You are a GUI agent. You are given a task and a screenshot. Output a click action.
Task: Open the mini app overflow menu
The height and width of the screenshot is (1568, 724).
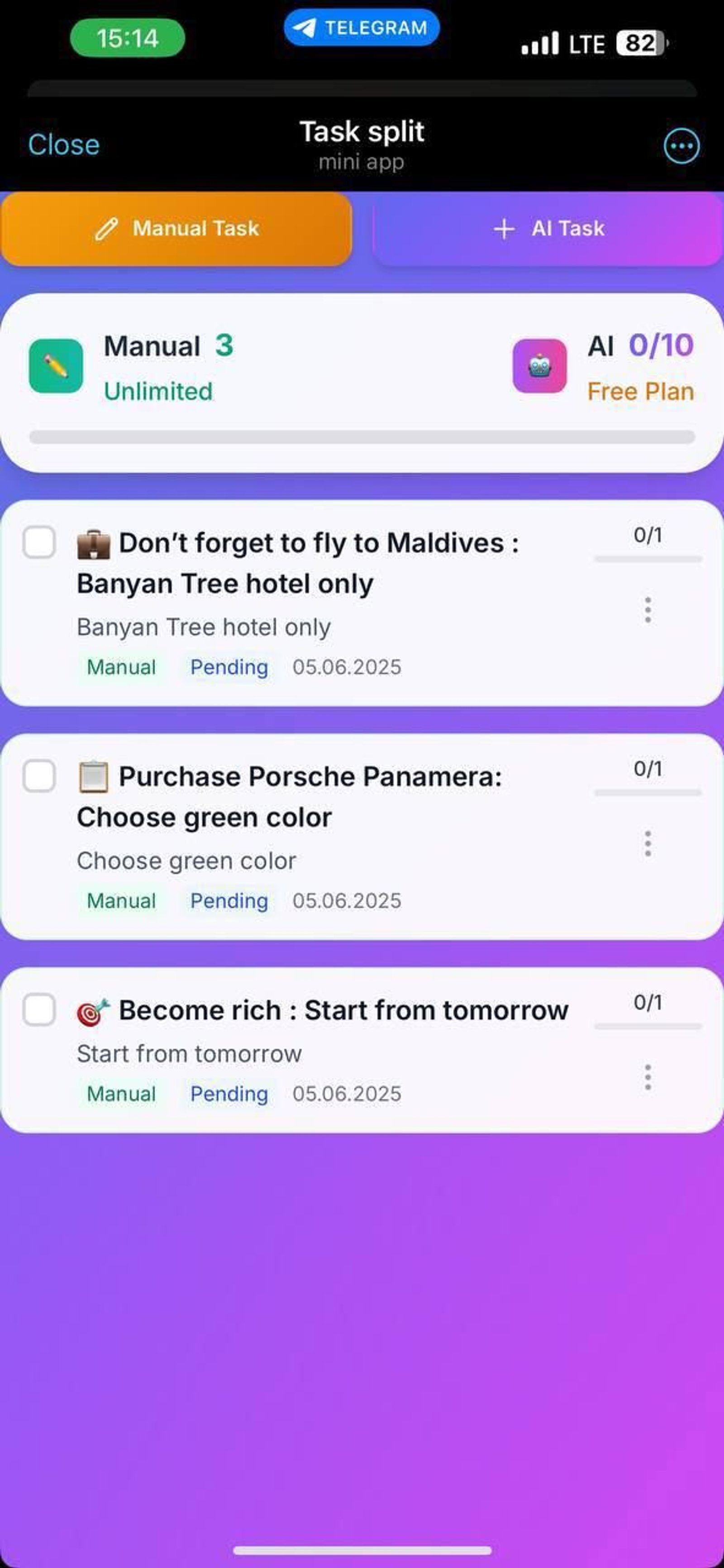(681, 146)
